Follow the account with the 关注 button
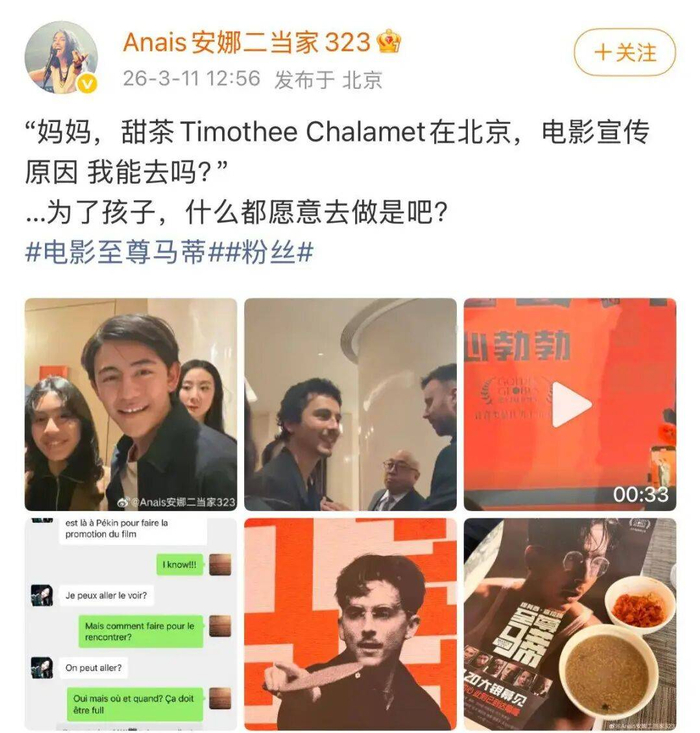The width and height of the screenshot is (700, 733). pos(625,52)
